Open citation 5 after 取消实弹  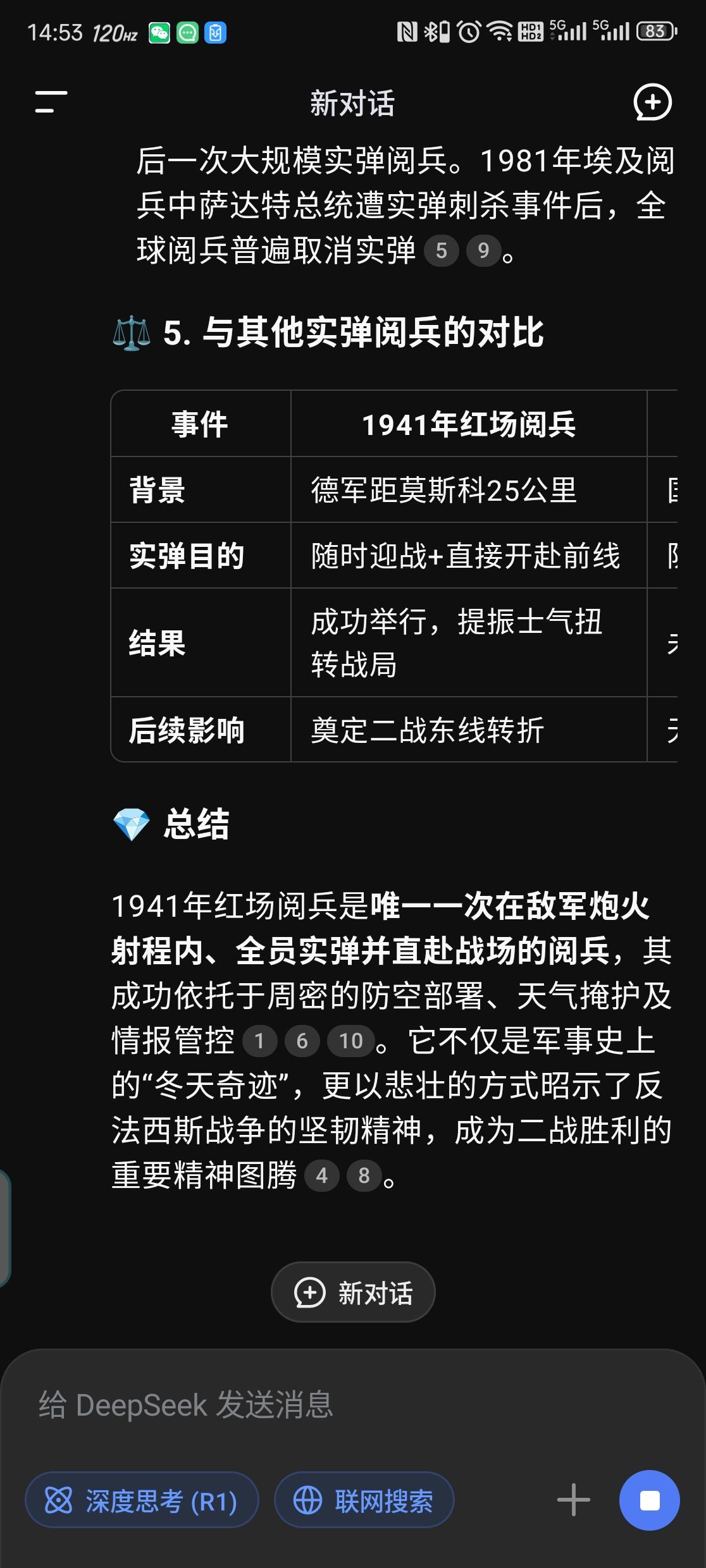pyautogui.click(x=441, y=251)
